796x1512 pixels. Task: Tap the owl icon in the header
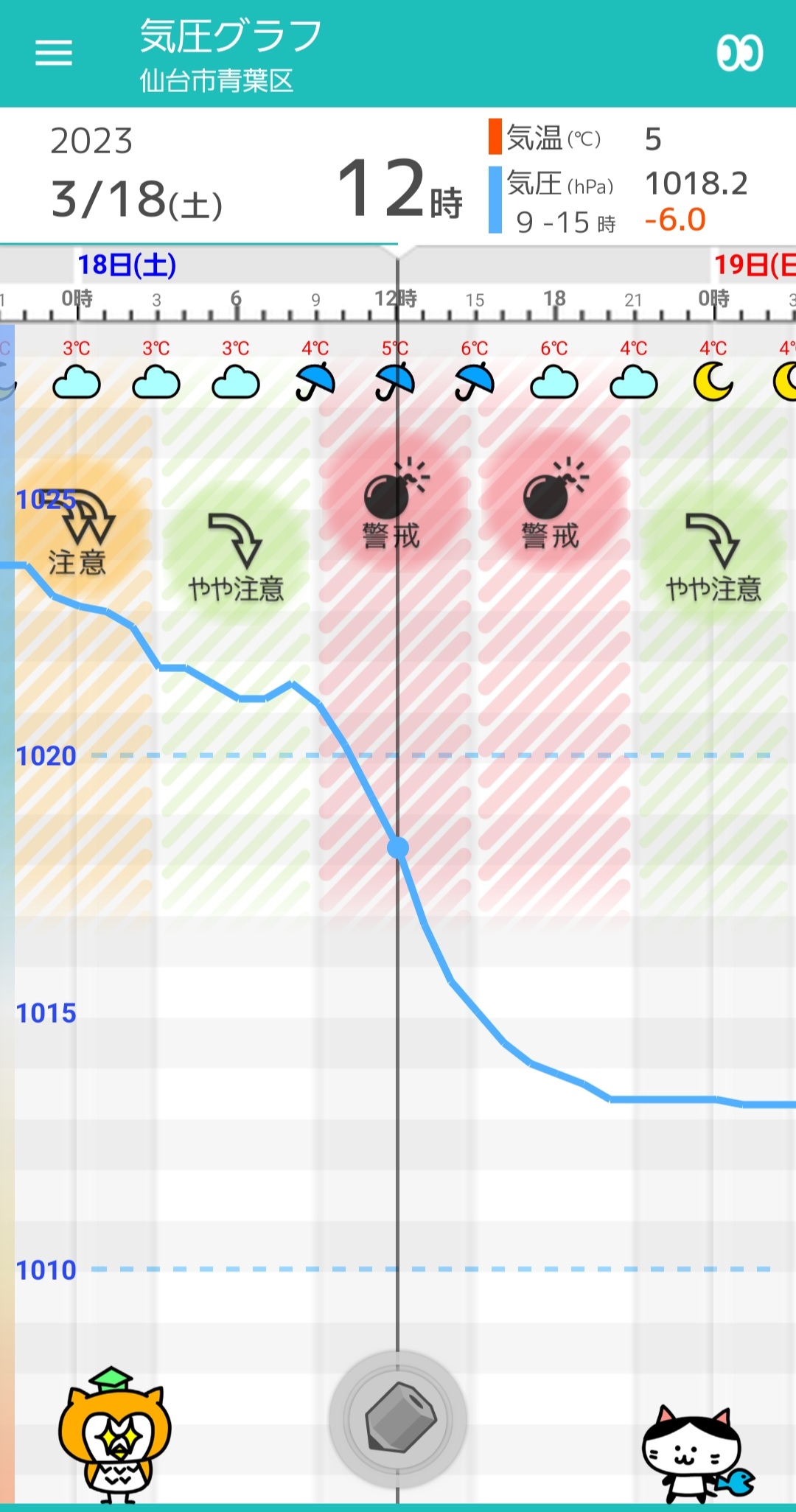[x=740, y=53]
